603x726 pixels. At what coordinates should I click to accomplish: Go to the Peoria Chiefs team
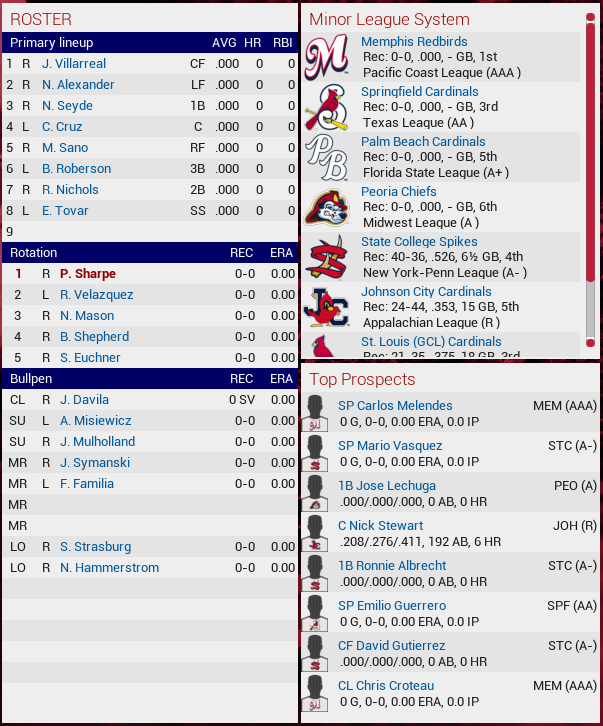398,192
